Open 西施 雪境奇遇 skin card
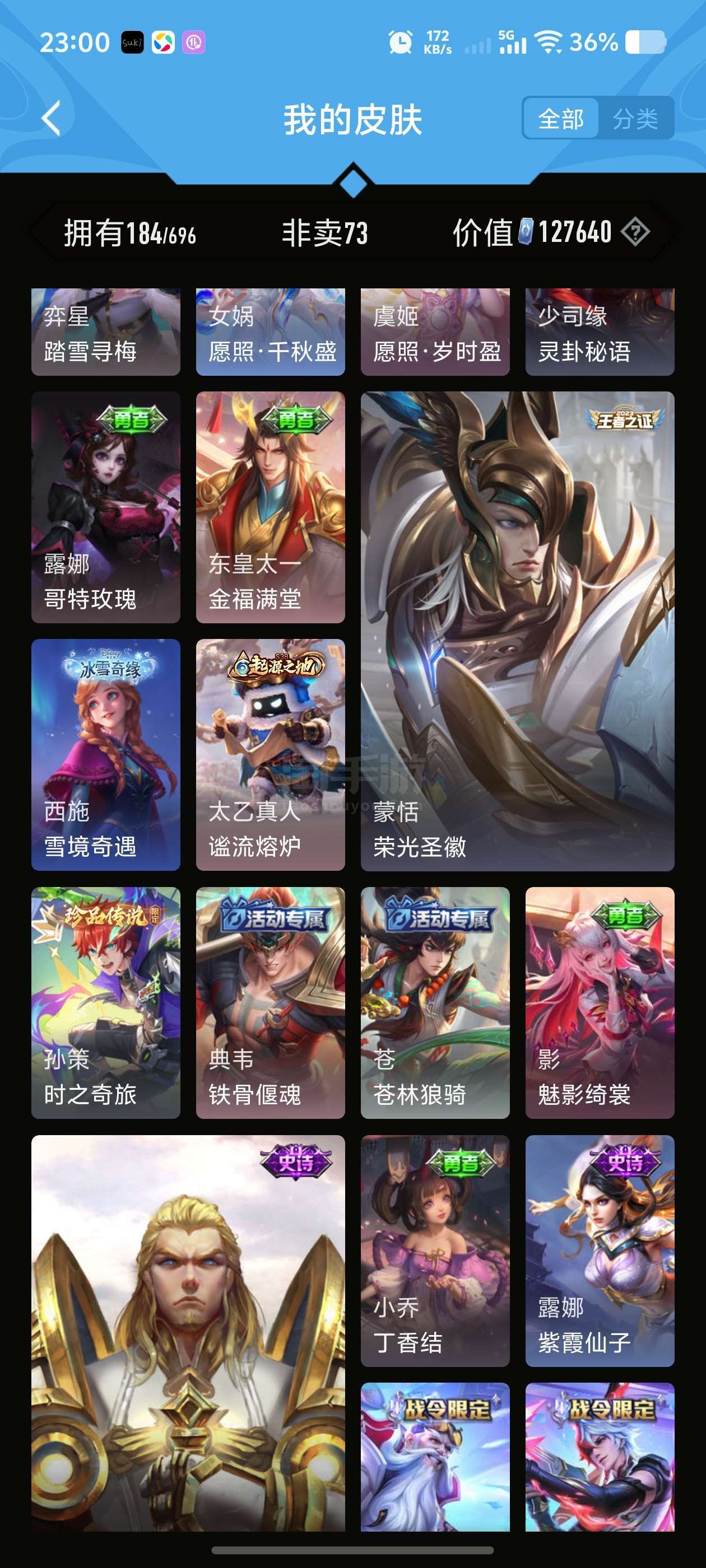This screenshot has height=1568, width=706. click(x=106, y=755)
